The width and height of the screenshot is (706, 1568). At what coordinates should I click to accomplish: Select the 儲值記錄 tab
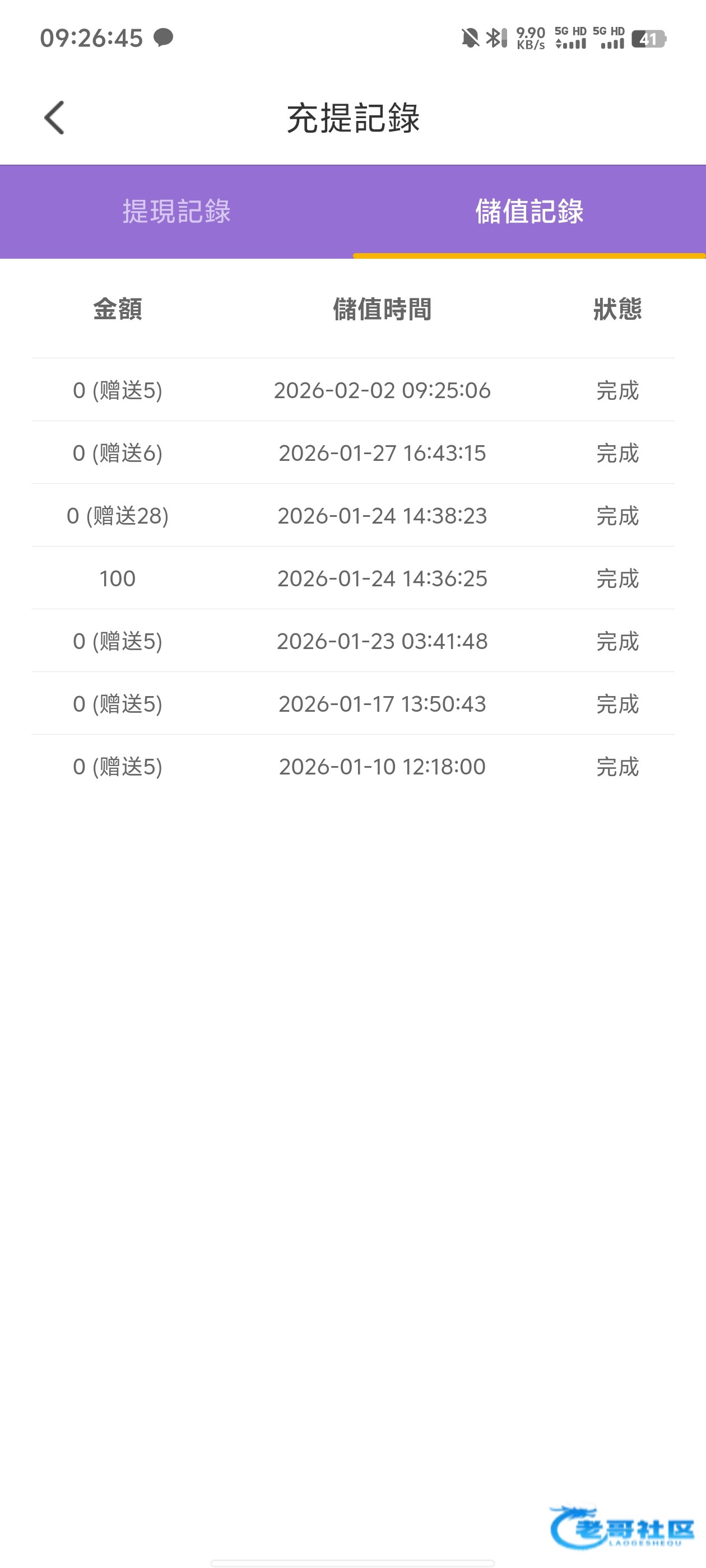tap(529, 211)
